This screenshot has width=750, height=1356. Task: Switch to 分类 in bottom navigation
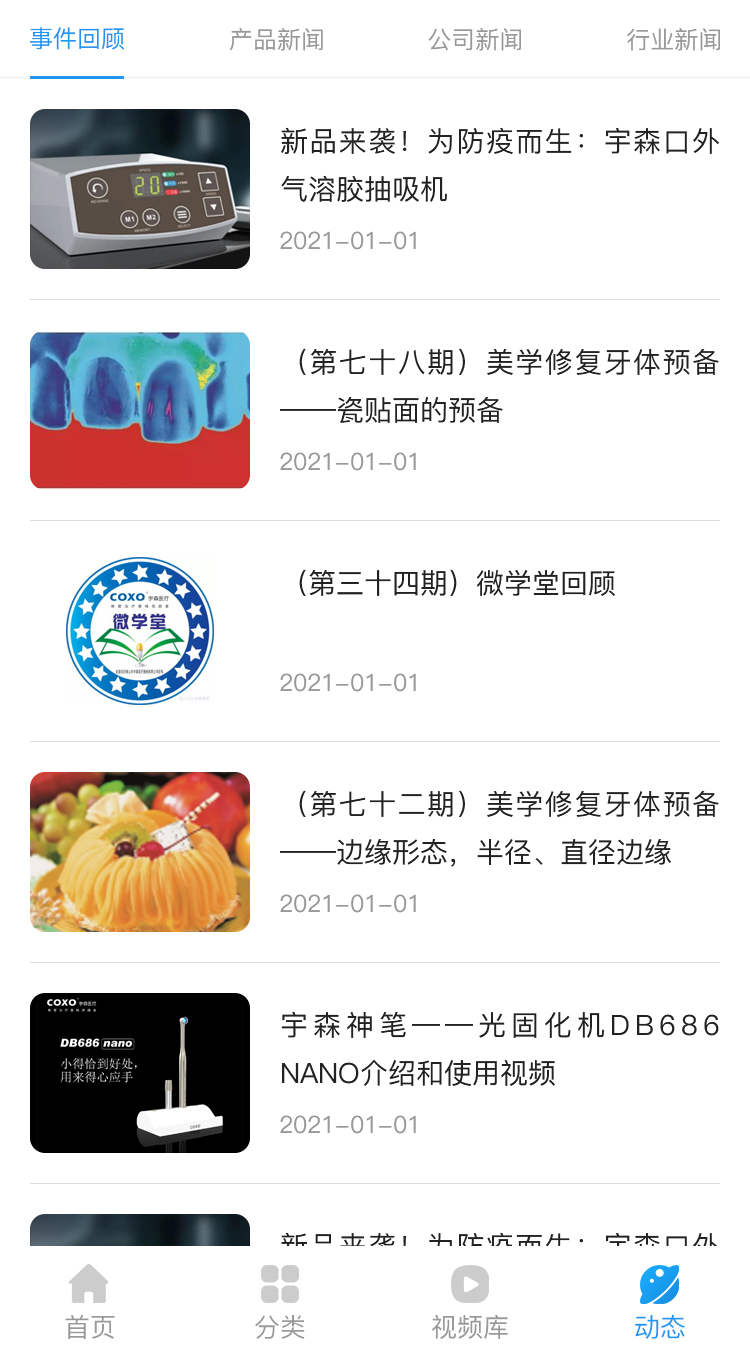(x=280, y=1301)
